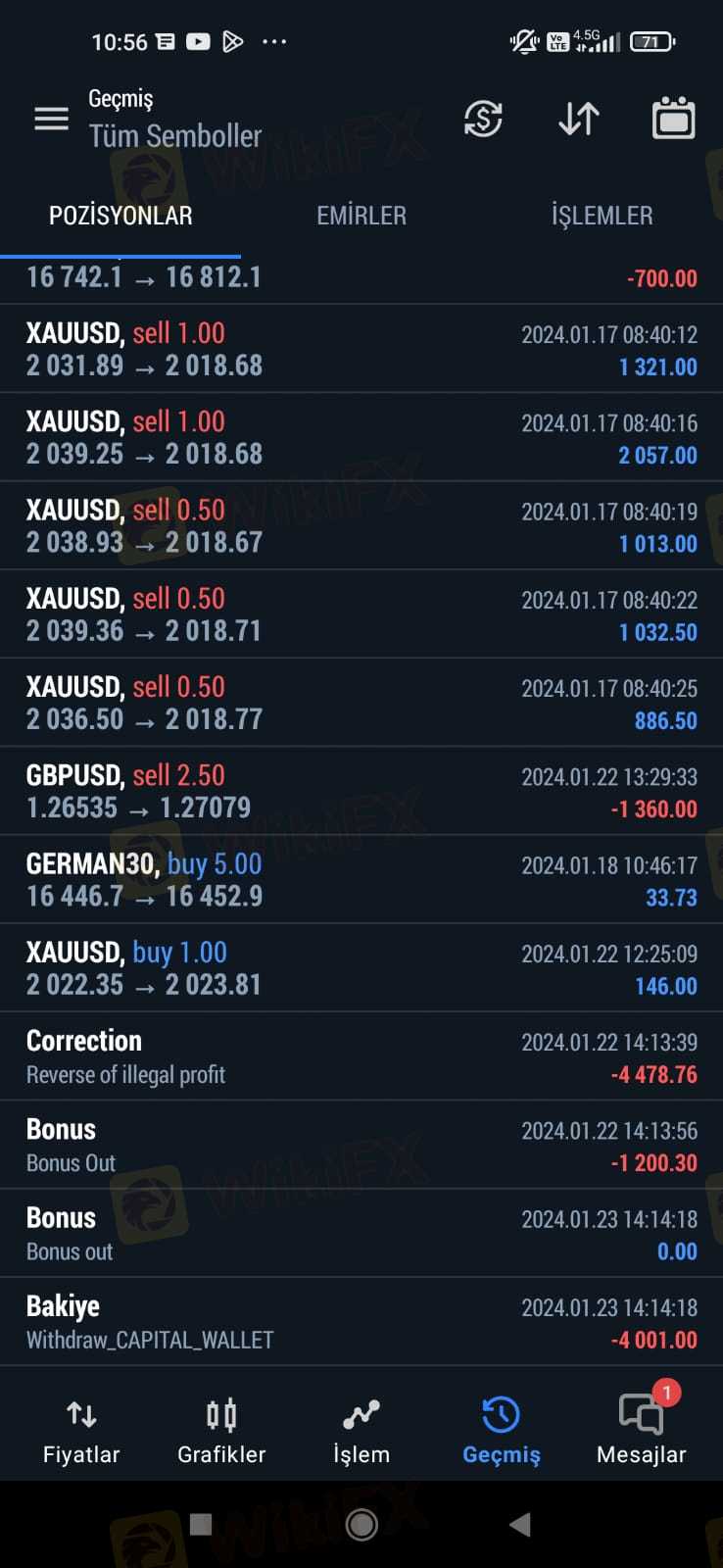Switch to the EMİRLER tab
The width and height of the screenshot is (723, 1568).
tap(361, 216)
